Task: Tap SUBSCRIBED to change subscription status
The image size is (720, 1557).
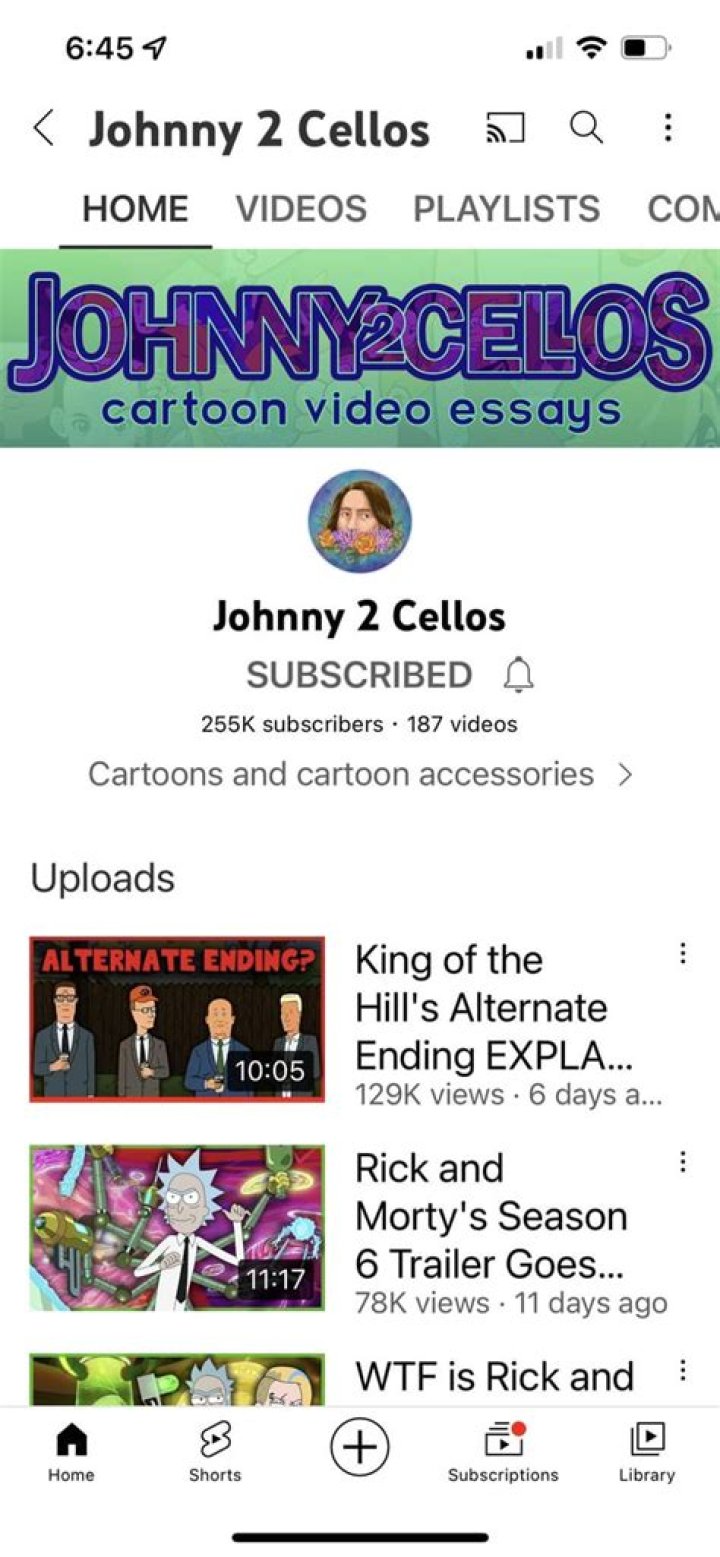Action: pyautogui.click(x=360, y=675)
